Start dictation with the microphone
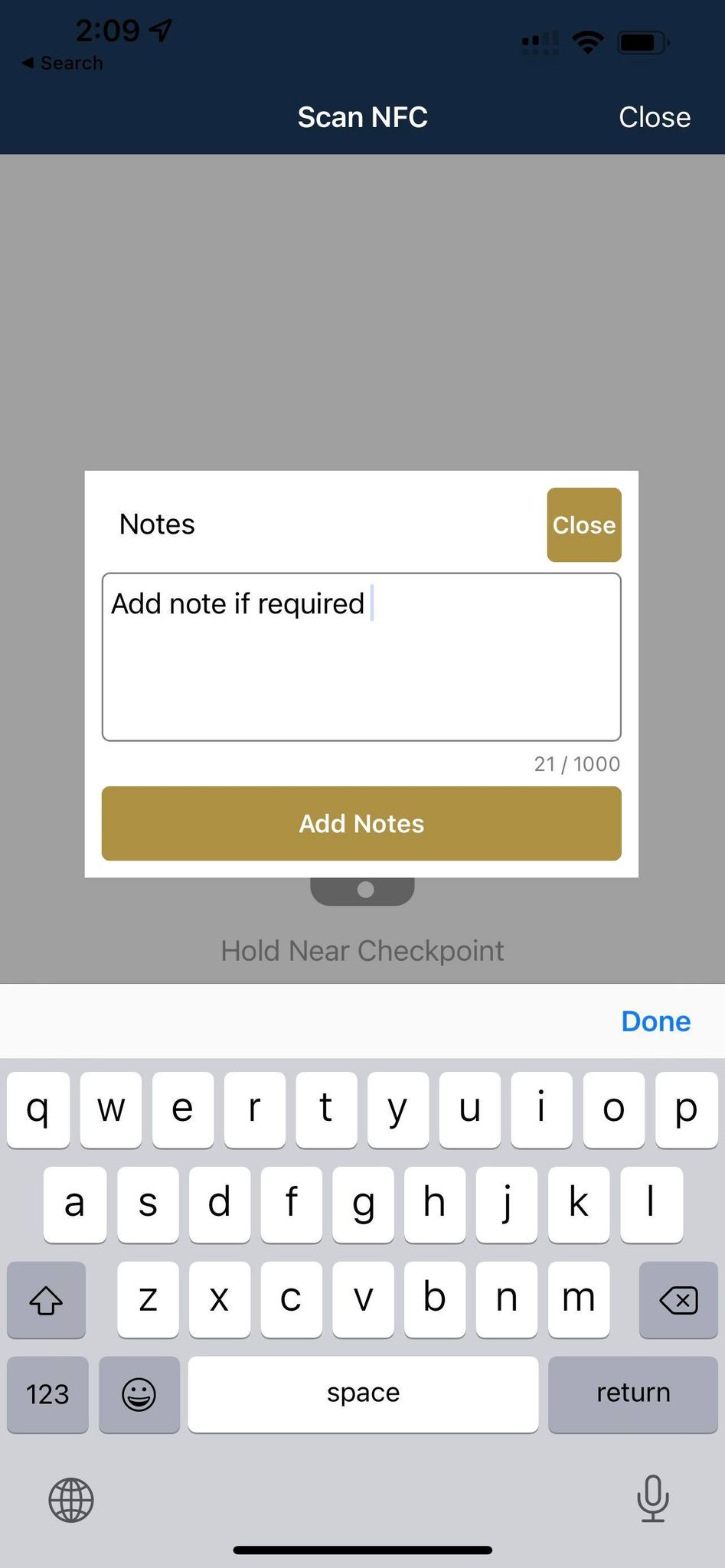This screenshot has height=1568, width=725. [x=653, y=1498]
